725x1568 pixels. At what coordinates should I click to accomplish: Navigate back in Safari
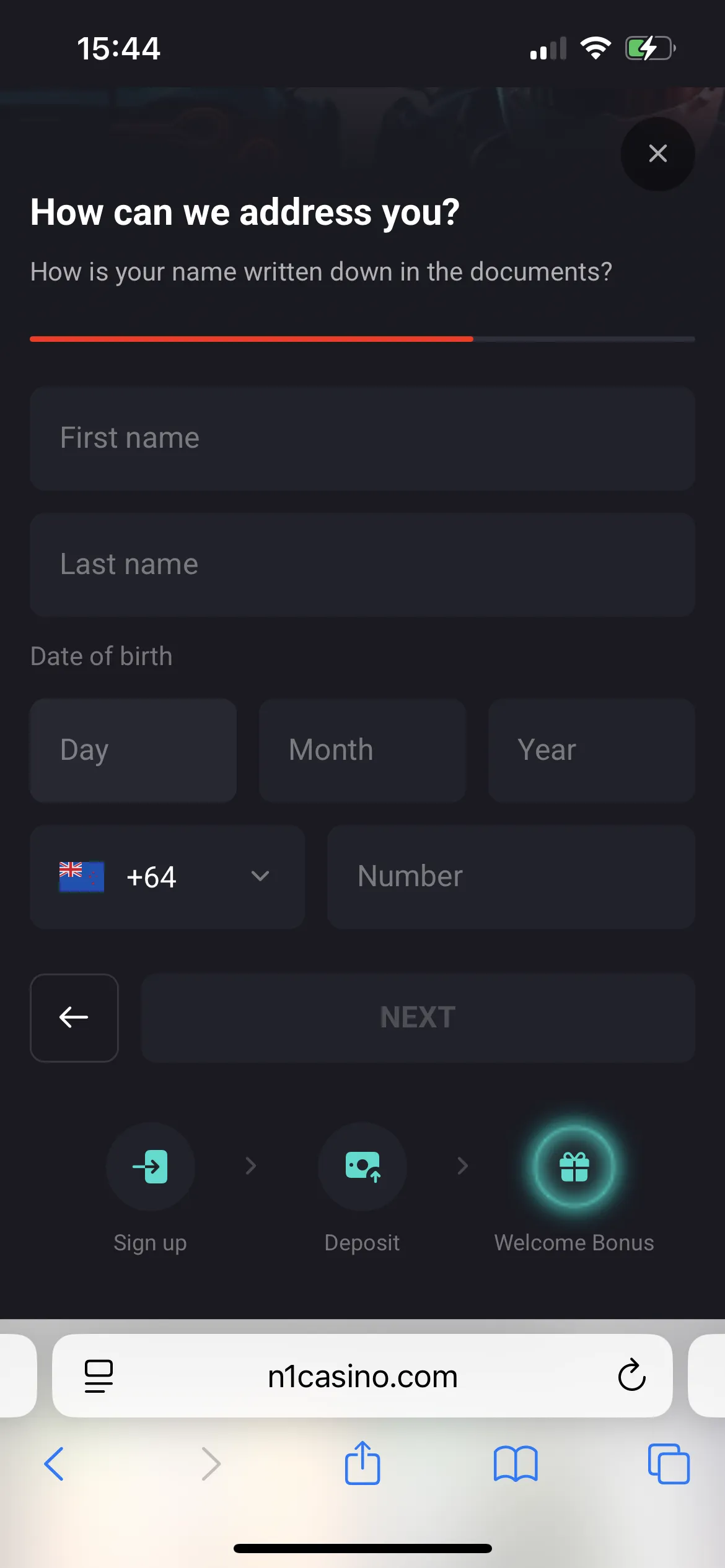click(55, 1464)
